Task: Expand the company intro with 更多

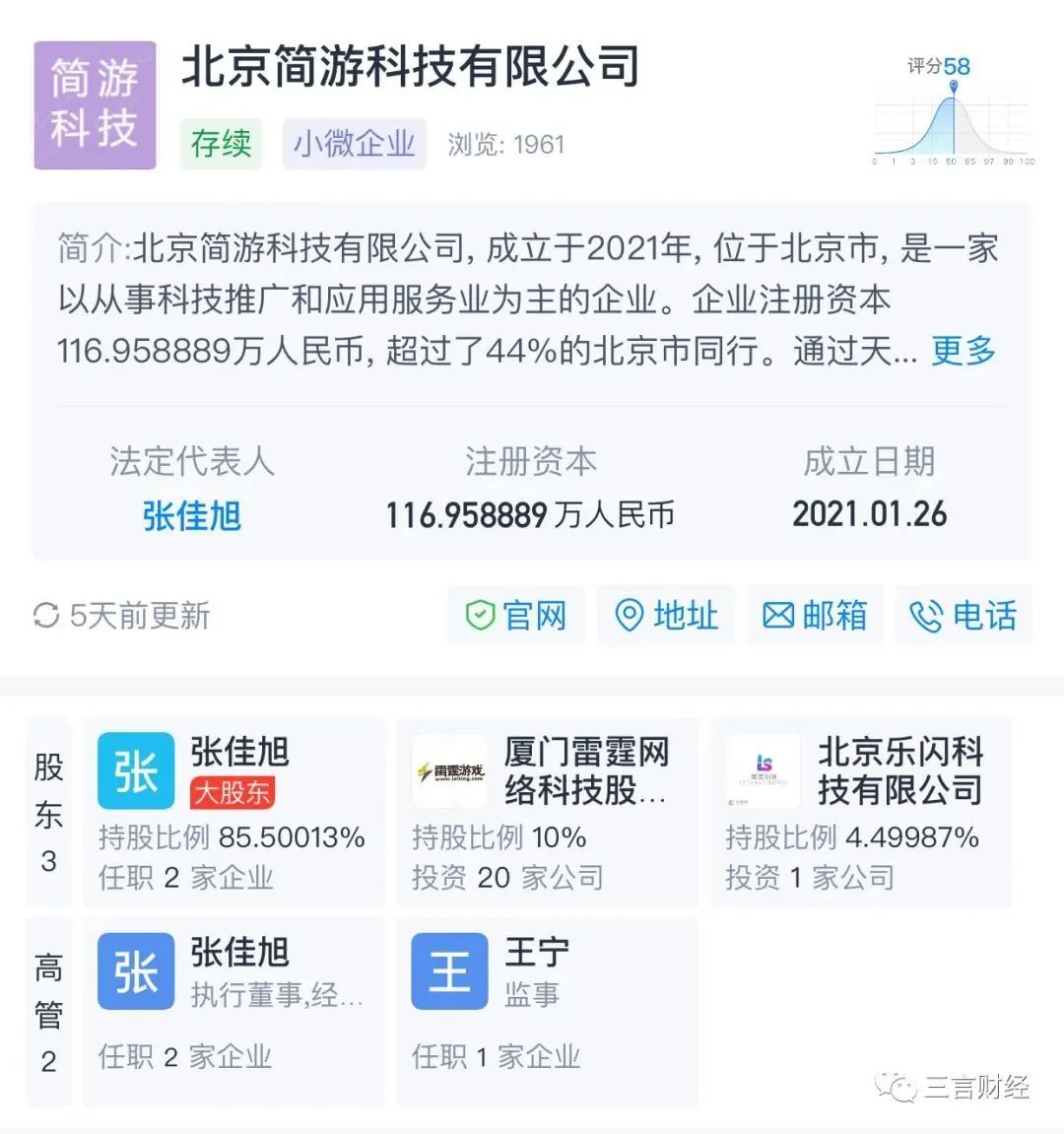Action: pos(963,351)
